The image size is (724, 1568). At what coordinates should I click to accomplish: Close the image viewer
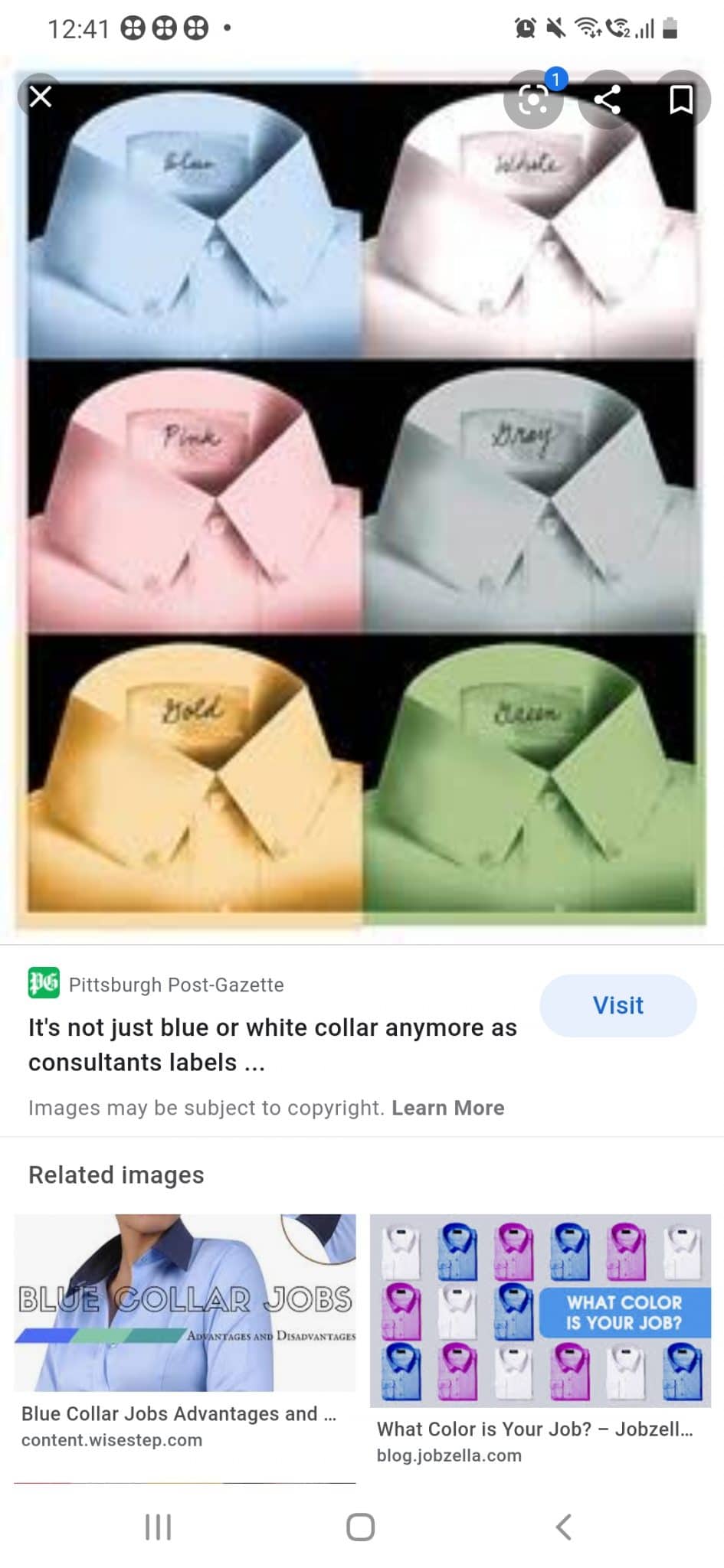point(40,97)
